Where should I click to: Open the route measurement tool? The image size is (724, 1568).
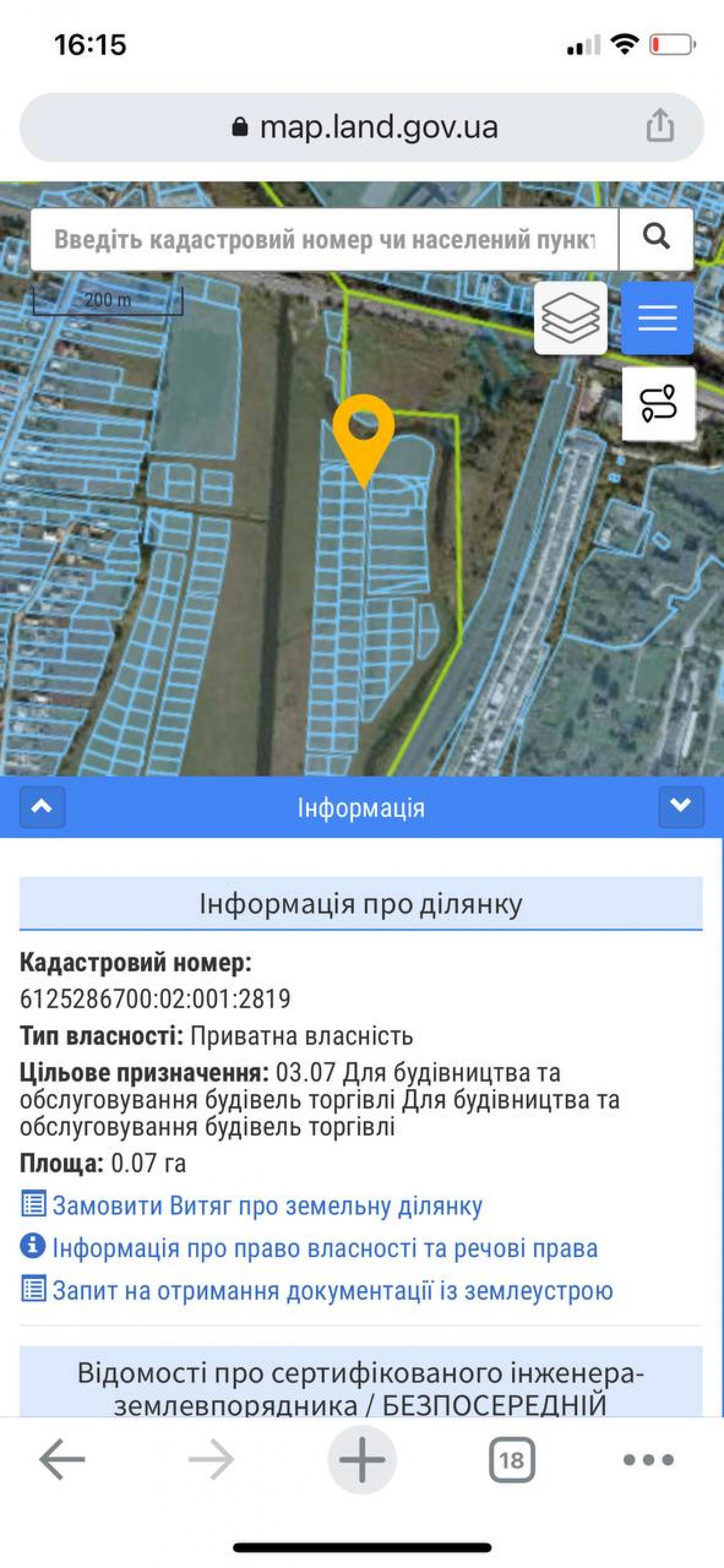(658, 403)
